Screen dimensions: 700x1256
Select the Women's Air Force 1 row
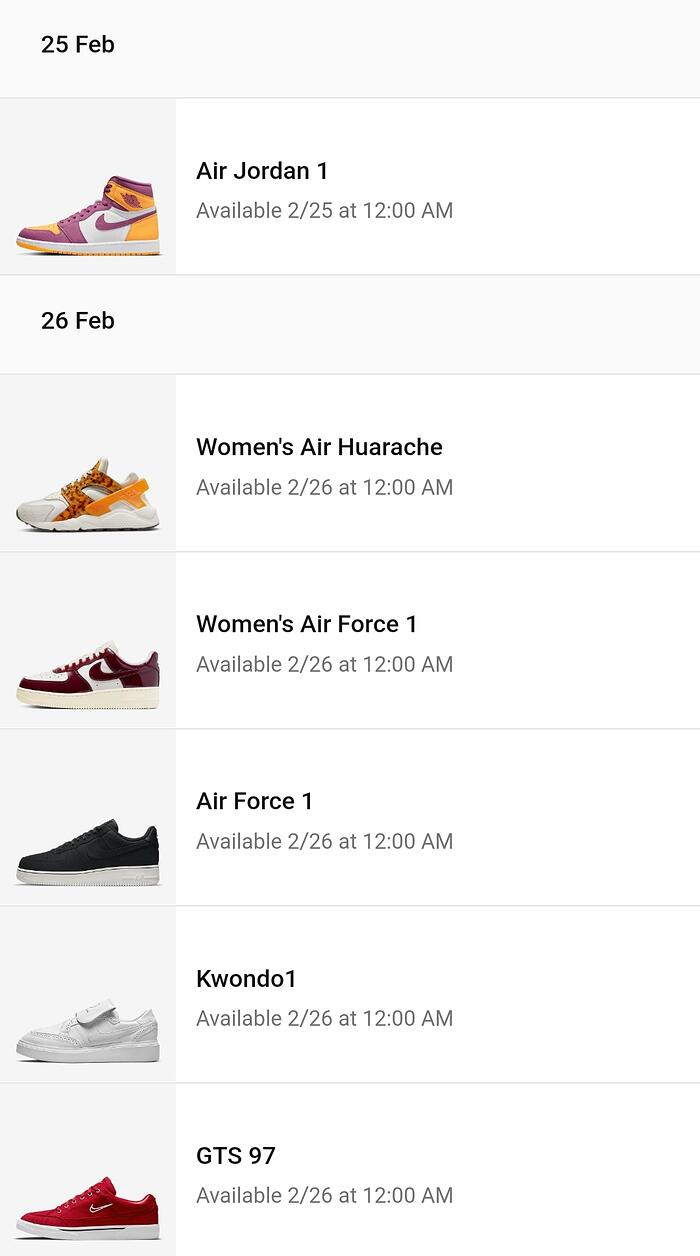[x=350, y=641]
